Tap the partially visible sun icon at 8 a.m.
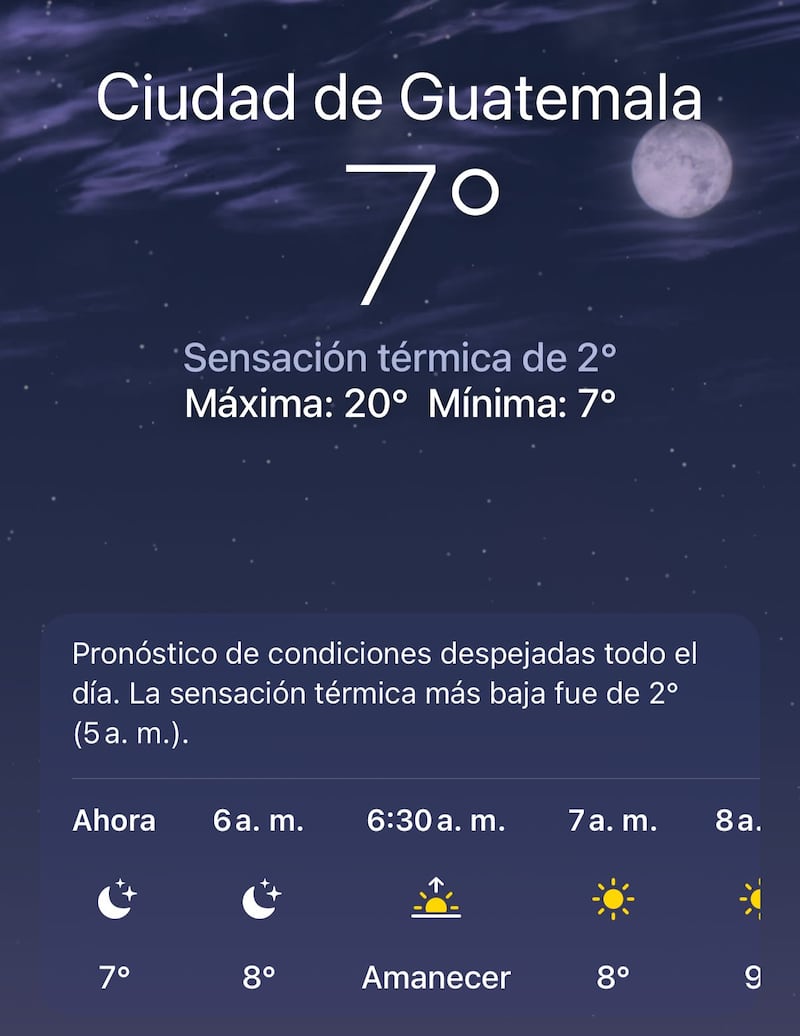 tap(755, 899)
